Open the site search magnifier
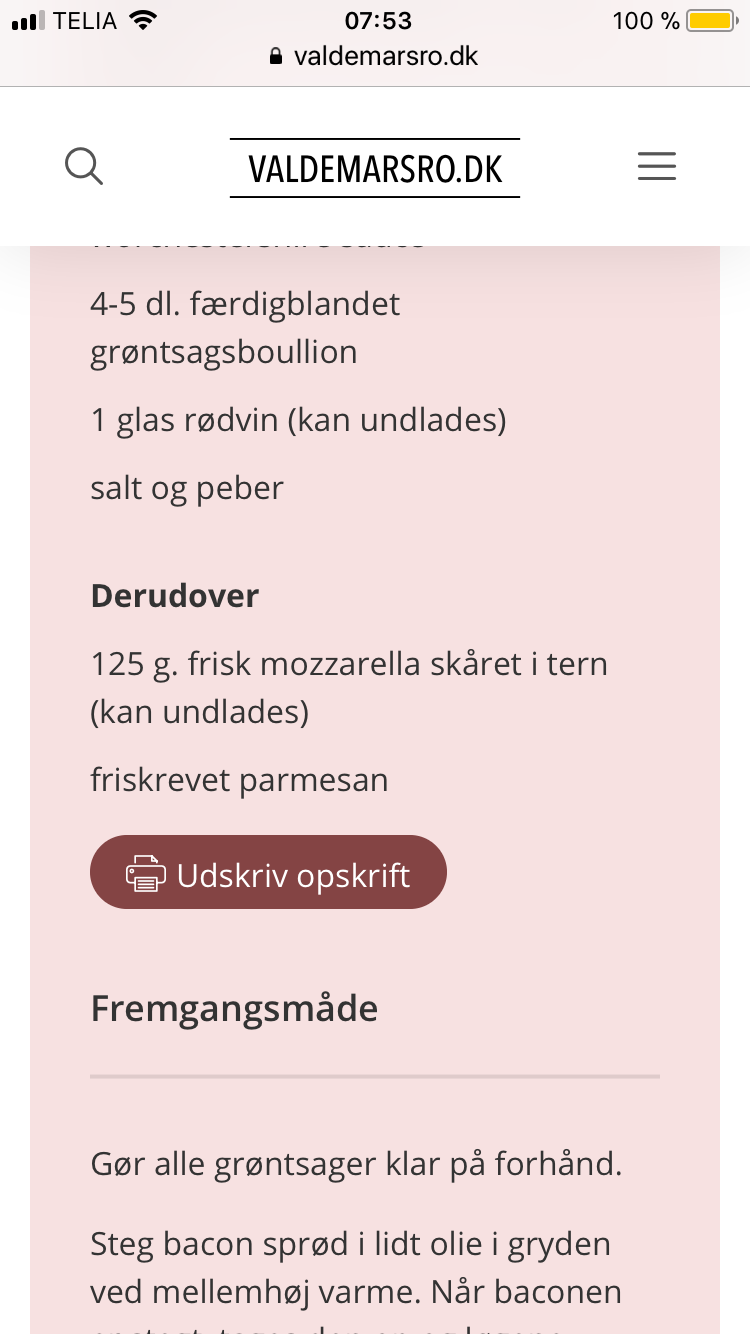The image size is (750, 1334). pos(84,166)
